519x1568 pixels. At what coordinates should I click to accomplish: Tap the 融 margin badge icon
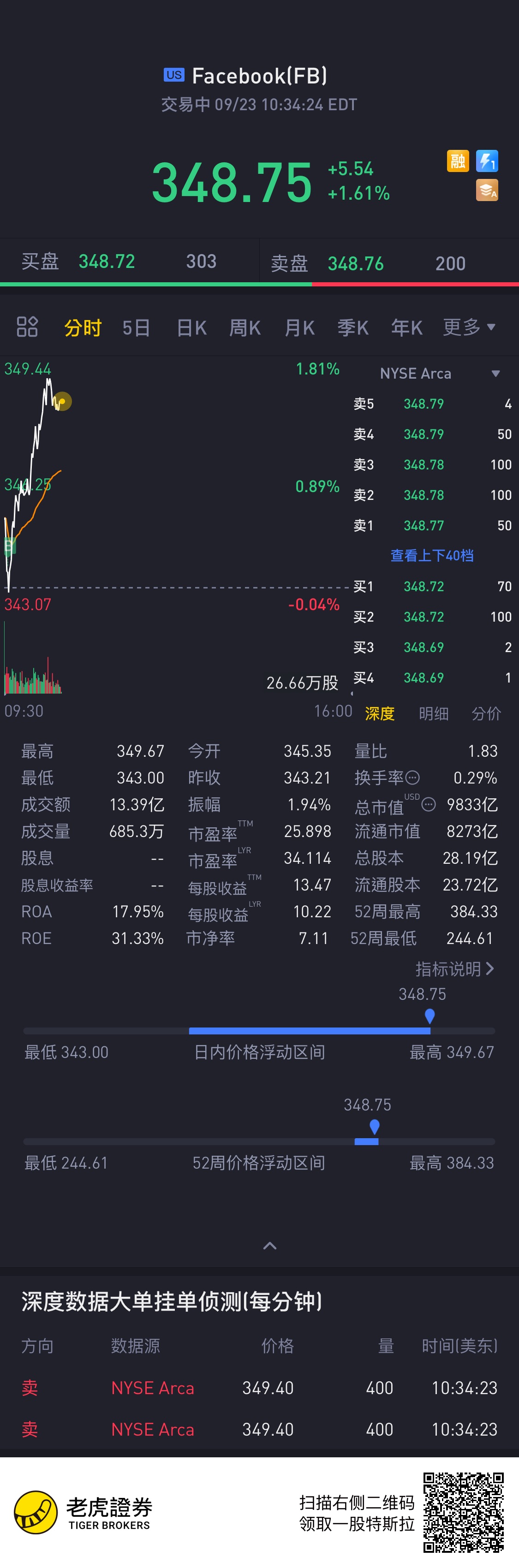coord(458,161)
